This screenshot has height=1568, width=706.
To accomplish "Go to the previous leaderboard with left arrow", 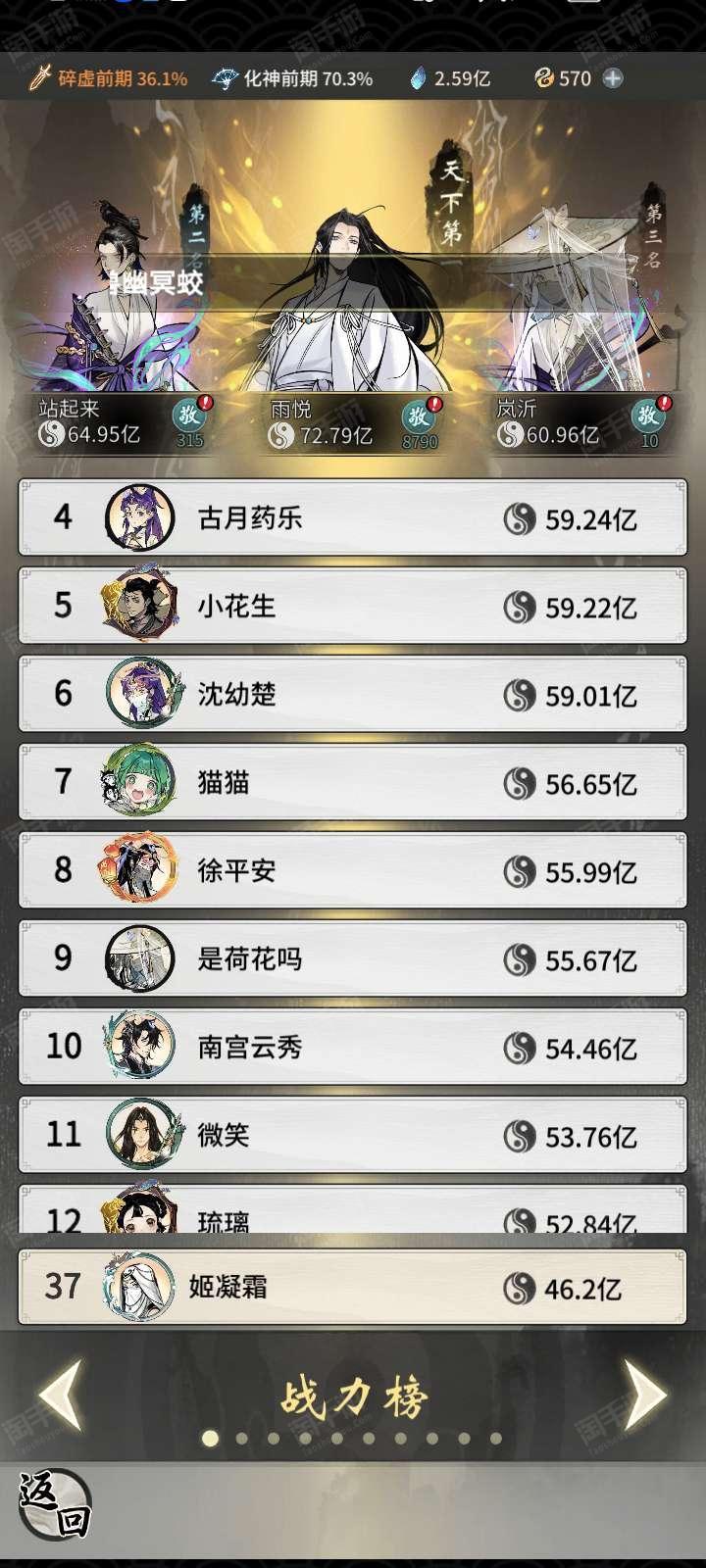I will tap(61, 1395).
